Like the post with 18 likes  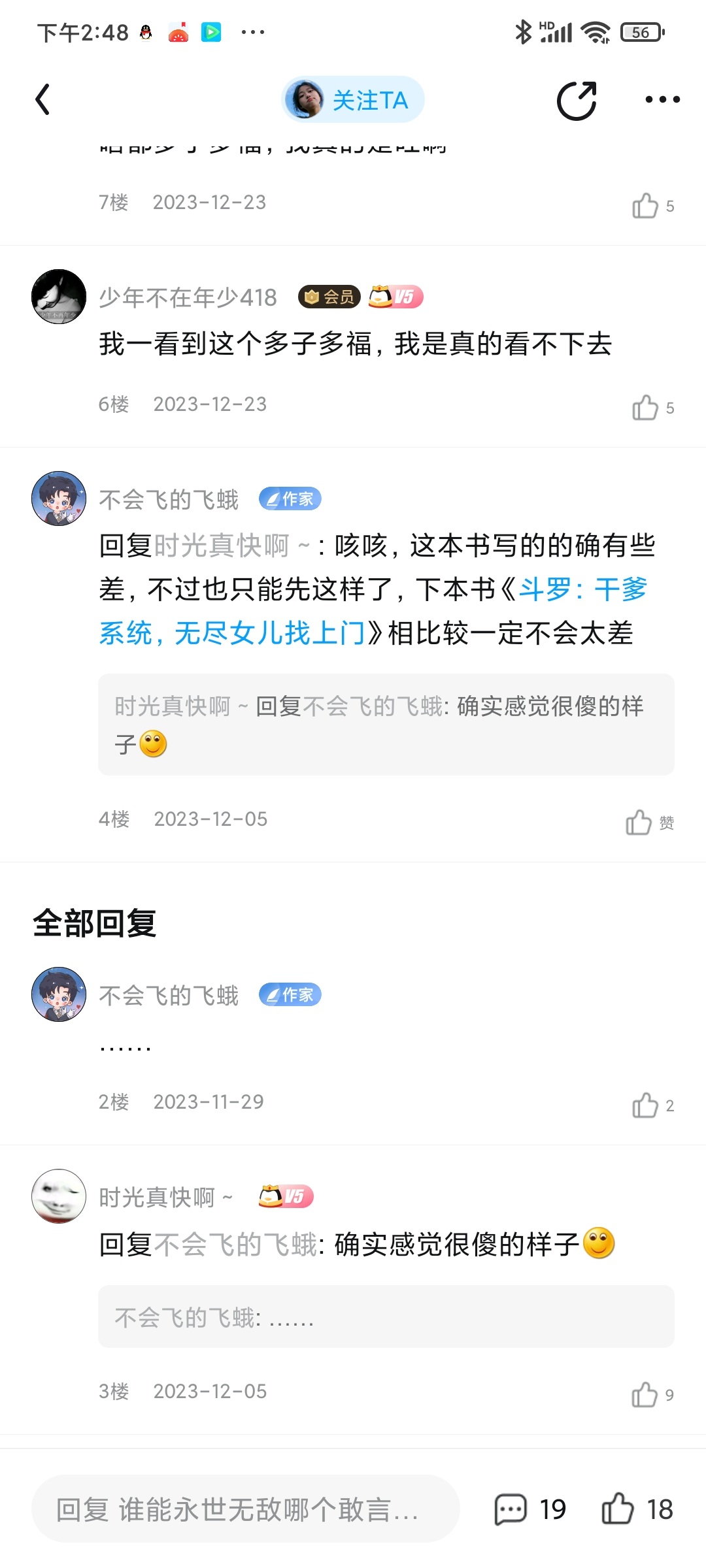tap(618, 1509)
